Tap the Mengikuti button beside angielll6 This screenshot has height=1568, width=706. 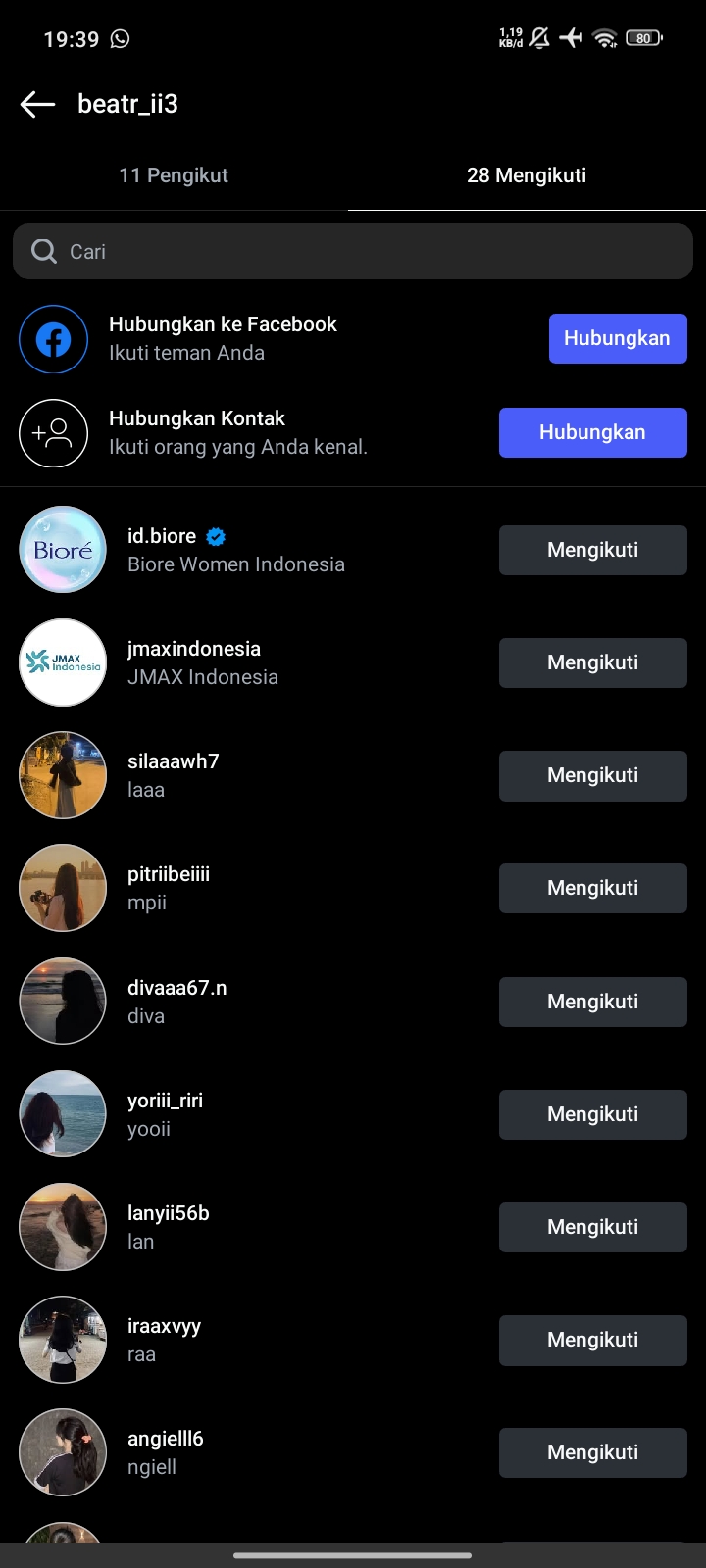pyautogui.click(x=592, y=1452)
